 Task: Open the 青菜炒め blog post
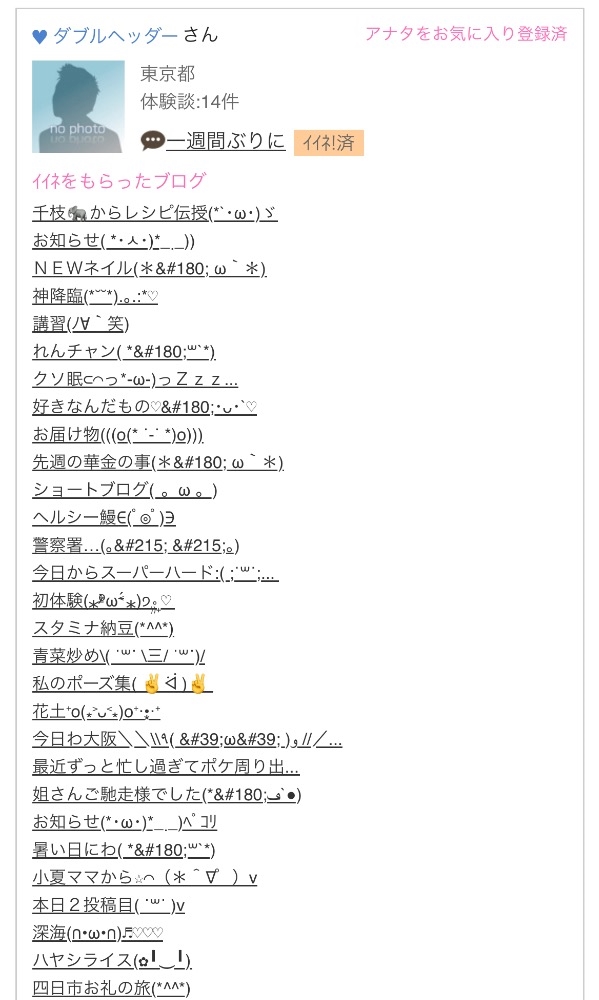(x=119, y=656)
